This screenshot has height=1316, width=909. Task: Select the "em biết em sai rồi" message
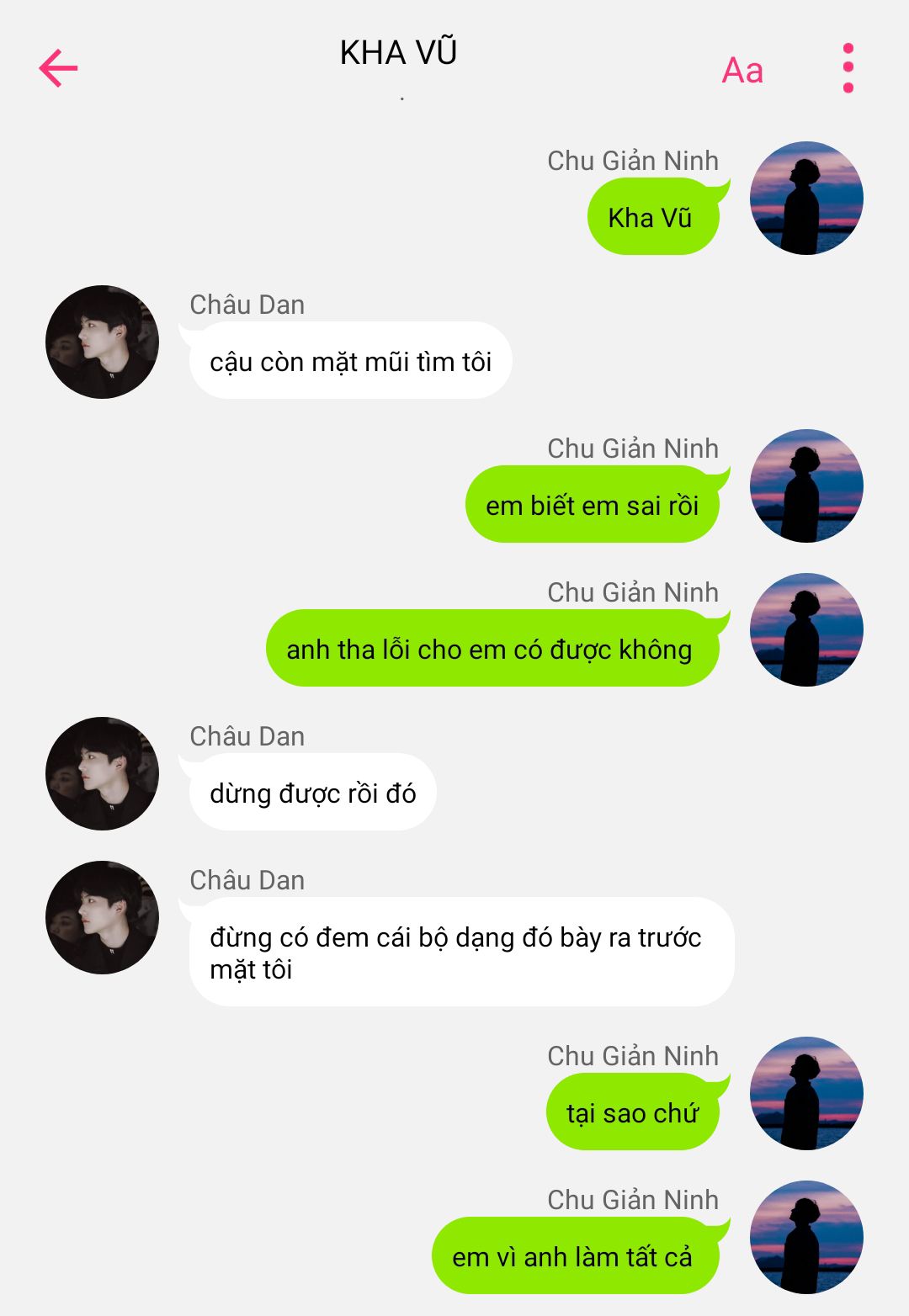(x=592, y=506)
